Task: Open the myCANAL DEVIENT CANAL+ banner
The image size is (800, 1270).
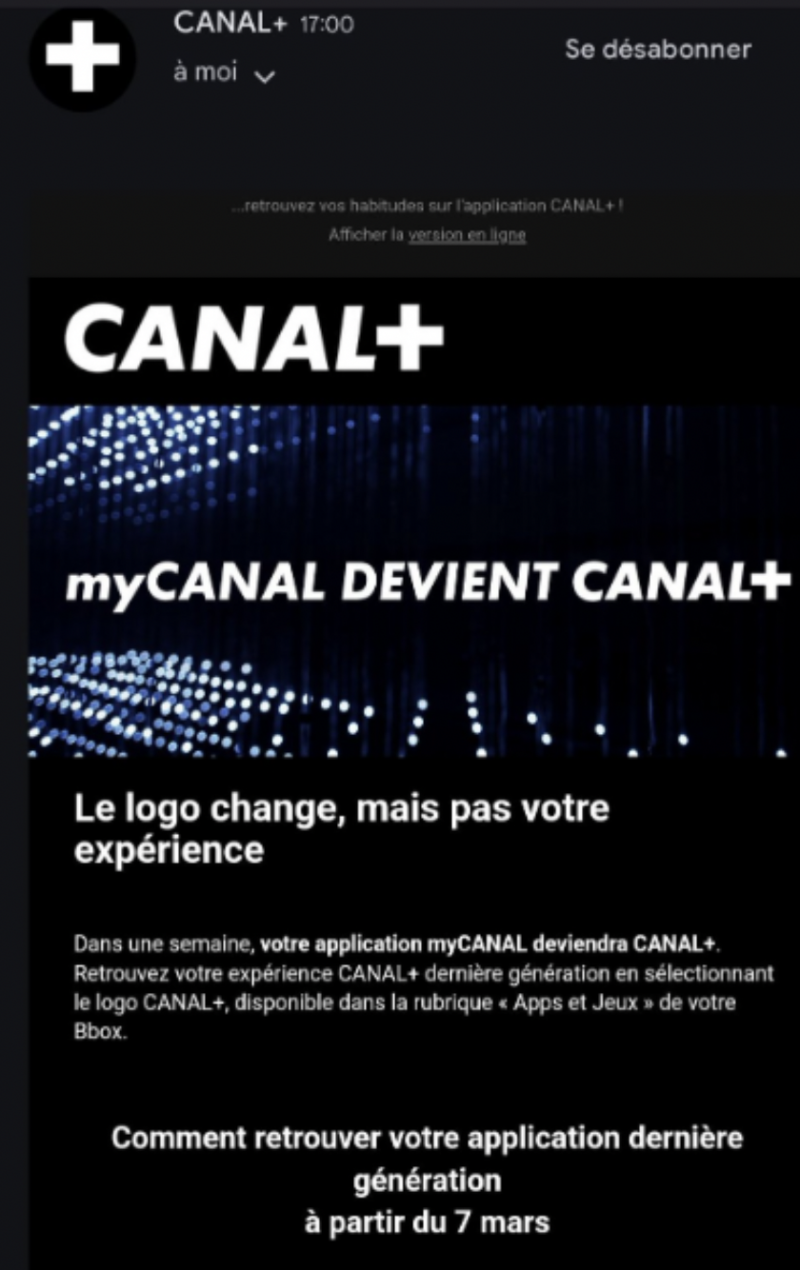Action: click(414, 581)
